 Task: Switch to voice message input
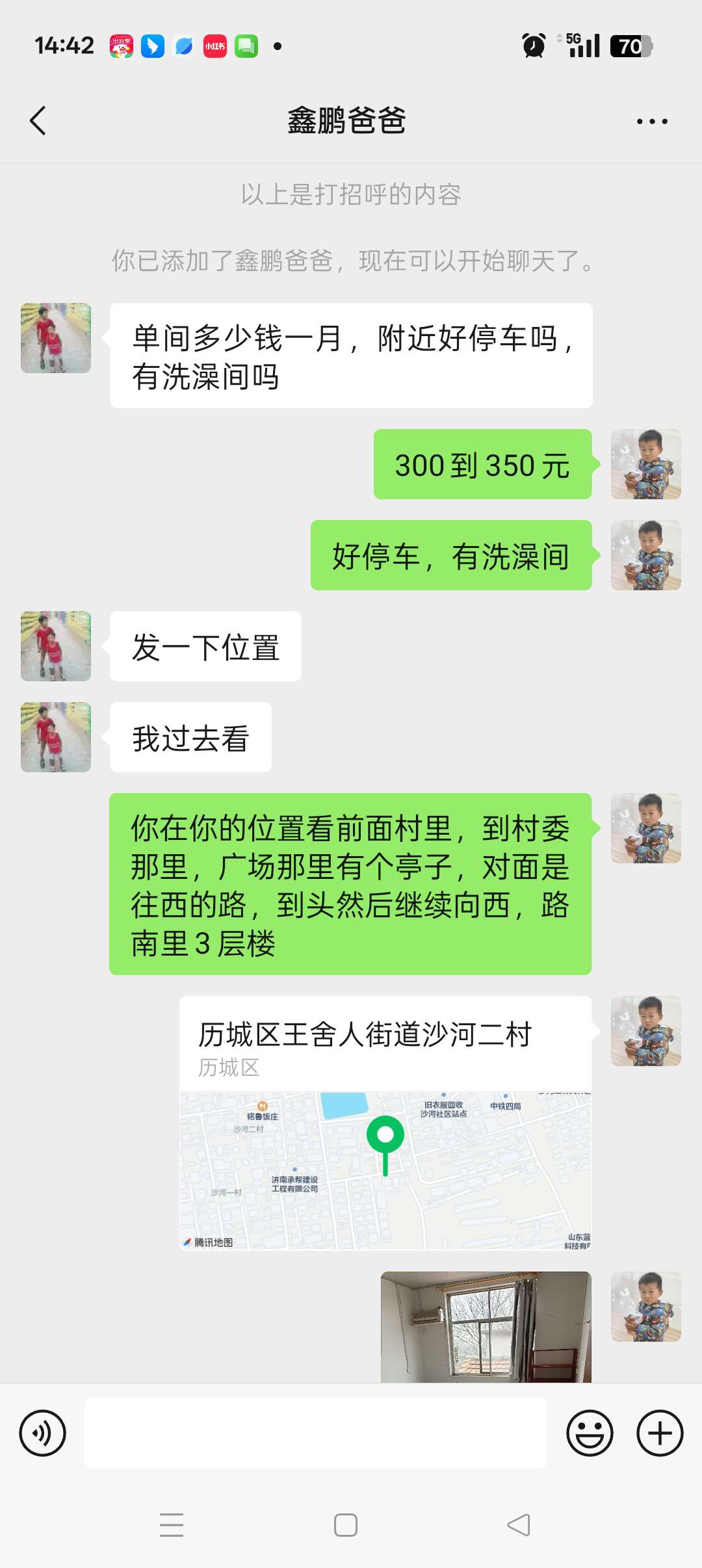[x=43, y=1433]
